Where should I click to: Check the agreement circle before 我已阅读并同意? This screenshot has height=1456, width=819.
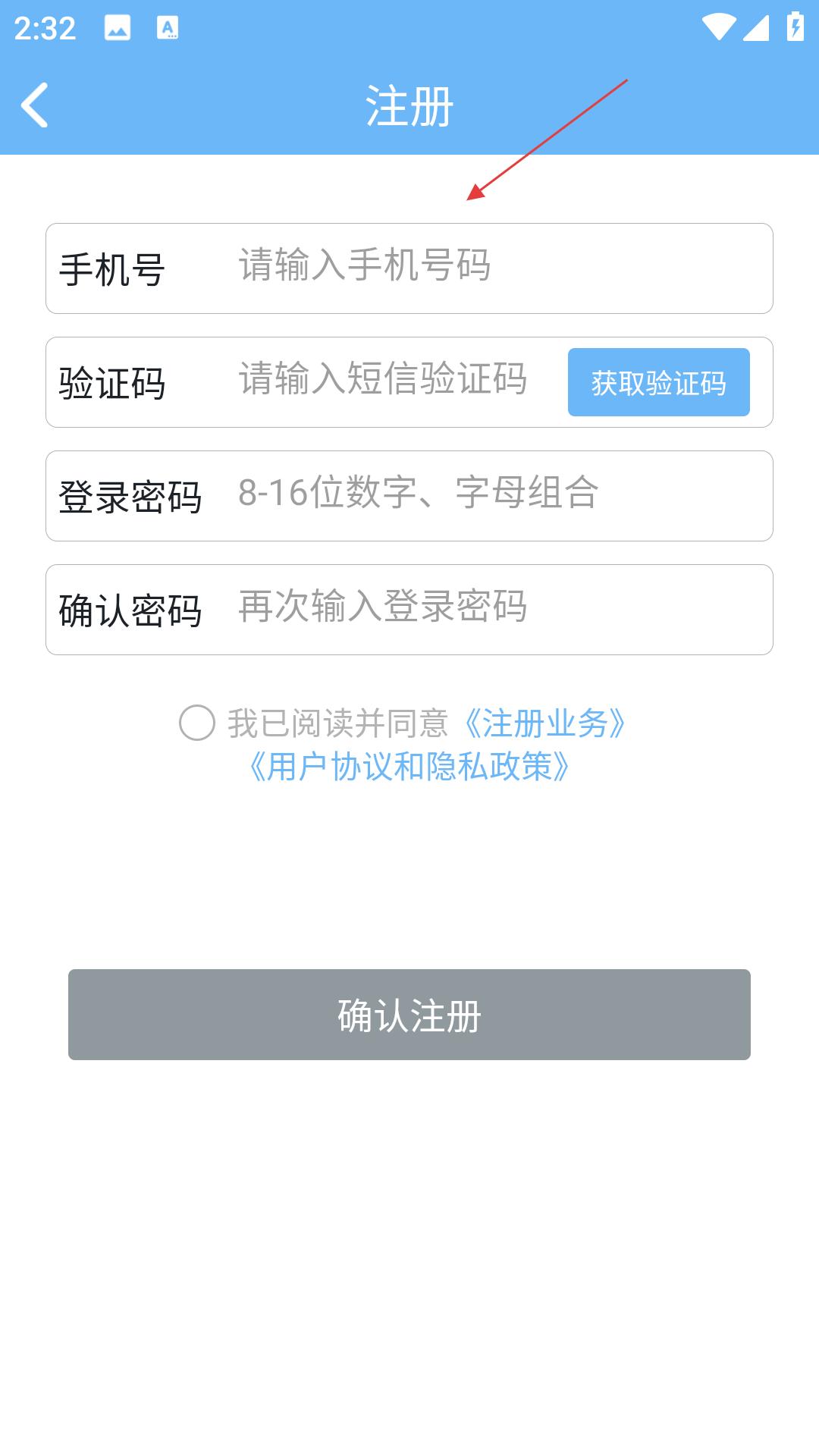197,723
